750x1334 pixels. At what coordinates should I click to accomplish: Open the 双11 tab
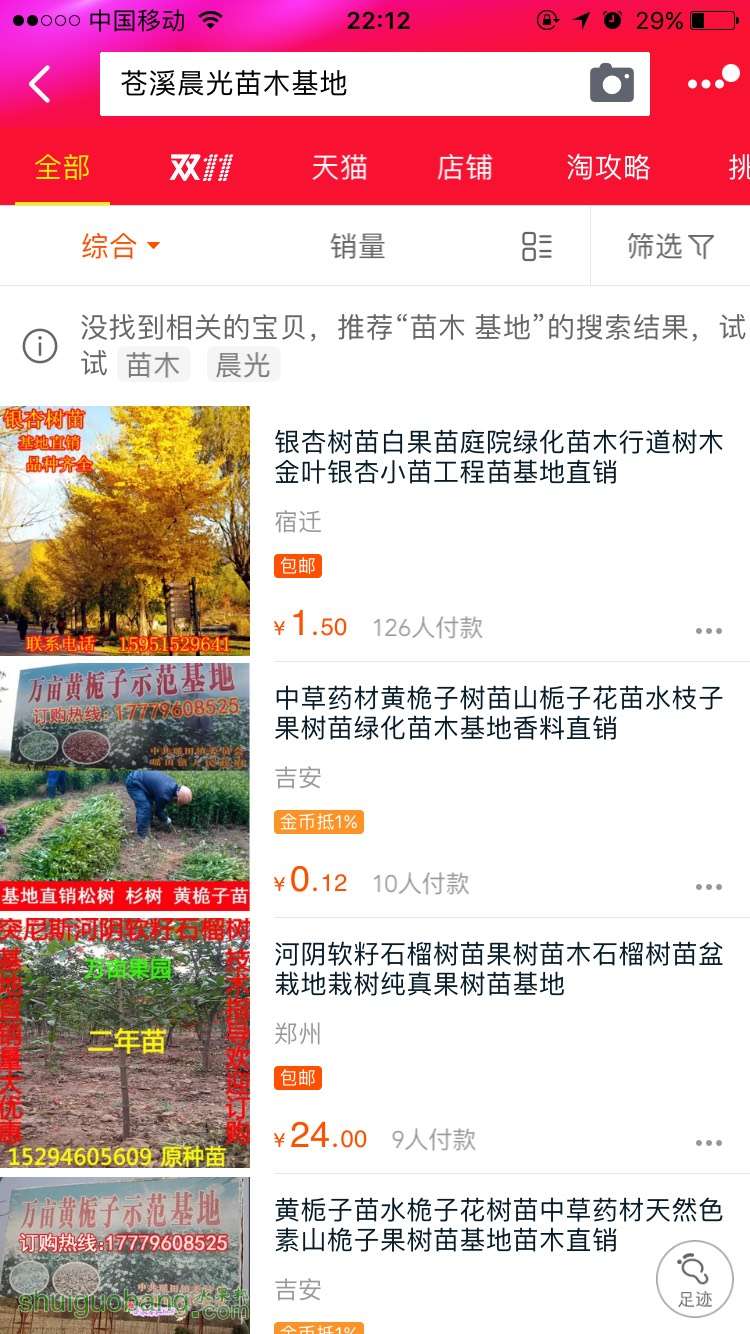pyautogui.click(x=201, y=167)
